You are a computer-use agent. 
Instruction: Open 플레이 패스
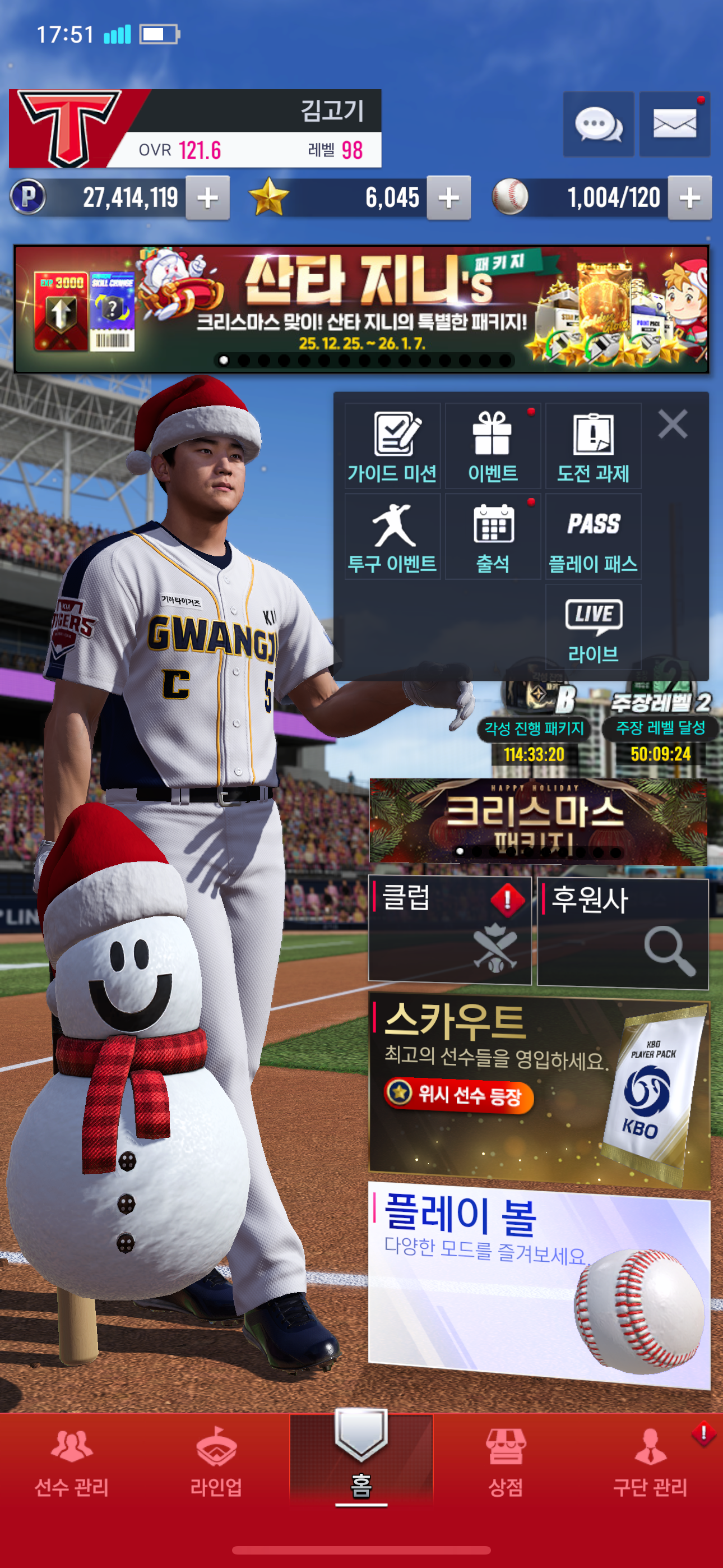click(x=593, y=537)
